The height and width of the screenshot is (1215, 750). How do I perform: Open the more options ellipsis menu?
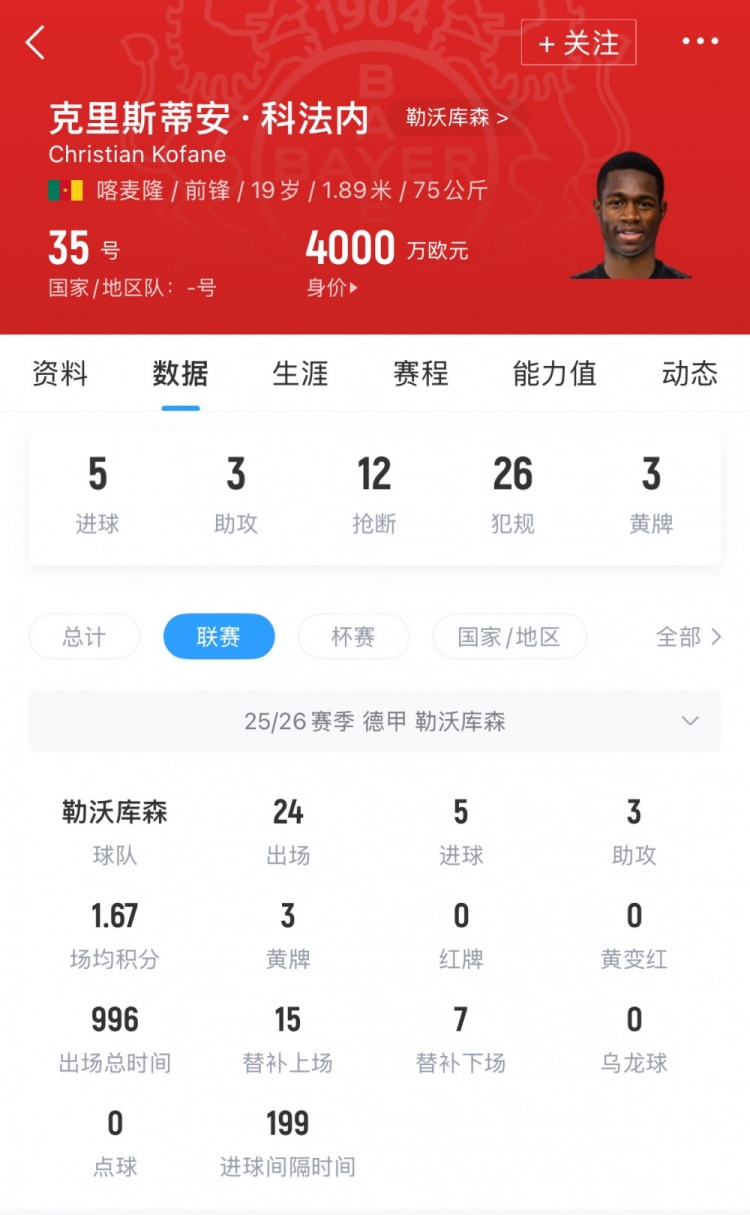point(700,41)
